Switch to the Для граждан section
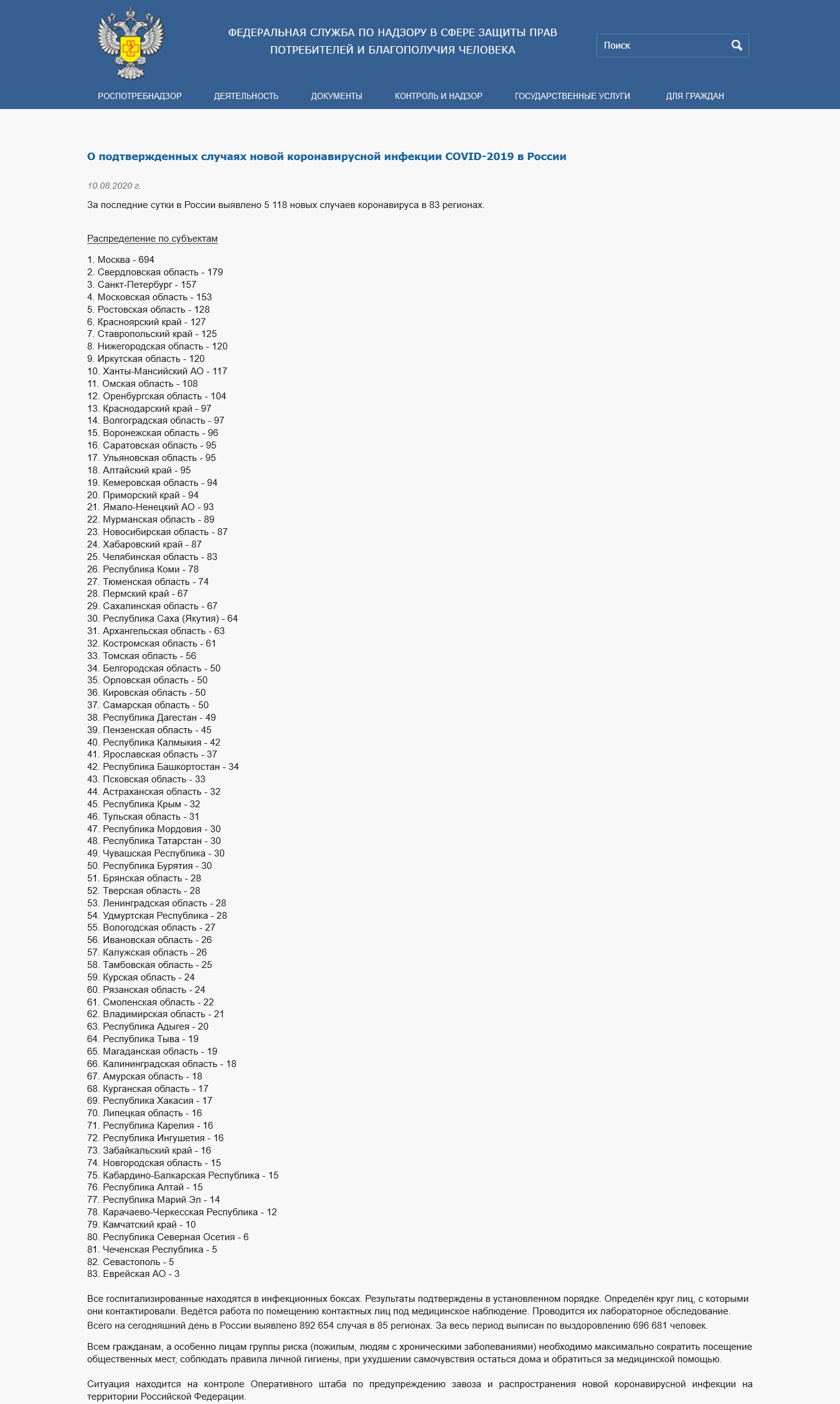840x1404 pixels. coord(694,96)
